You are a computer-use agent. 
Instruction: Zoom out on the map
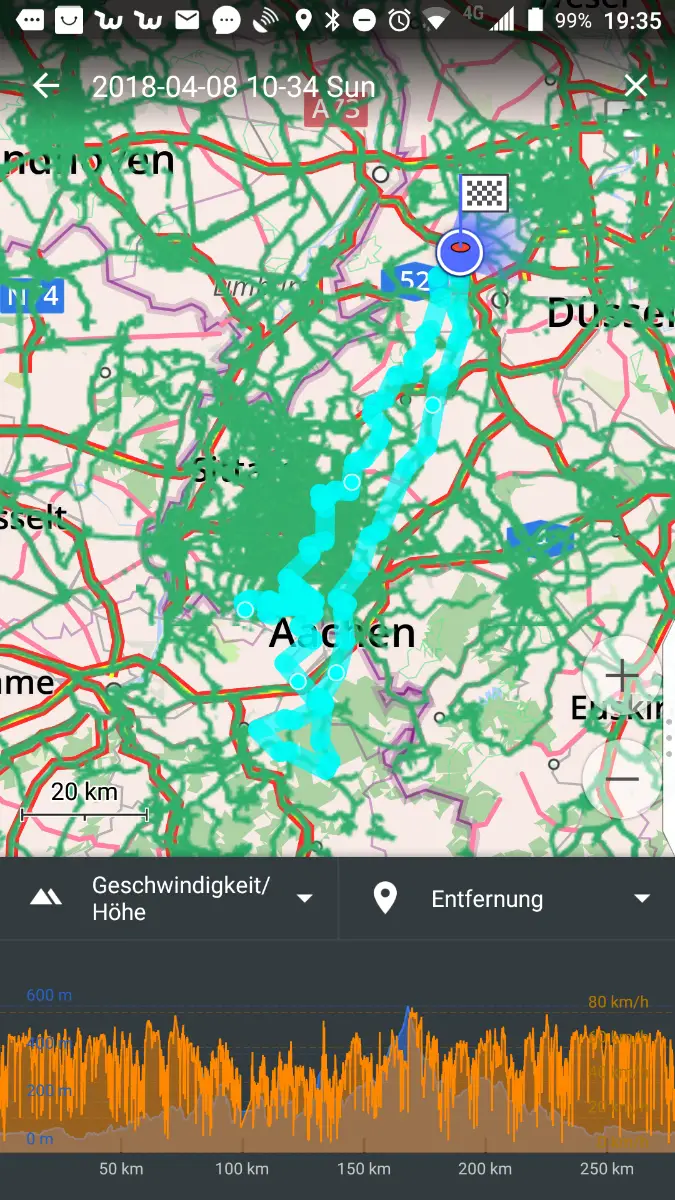622,779
